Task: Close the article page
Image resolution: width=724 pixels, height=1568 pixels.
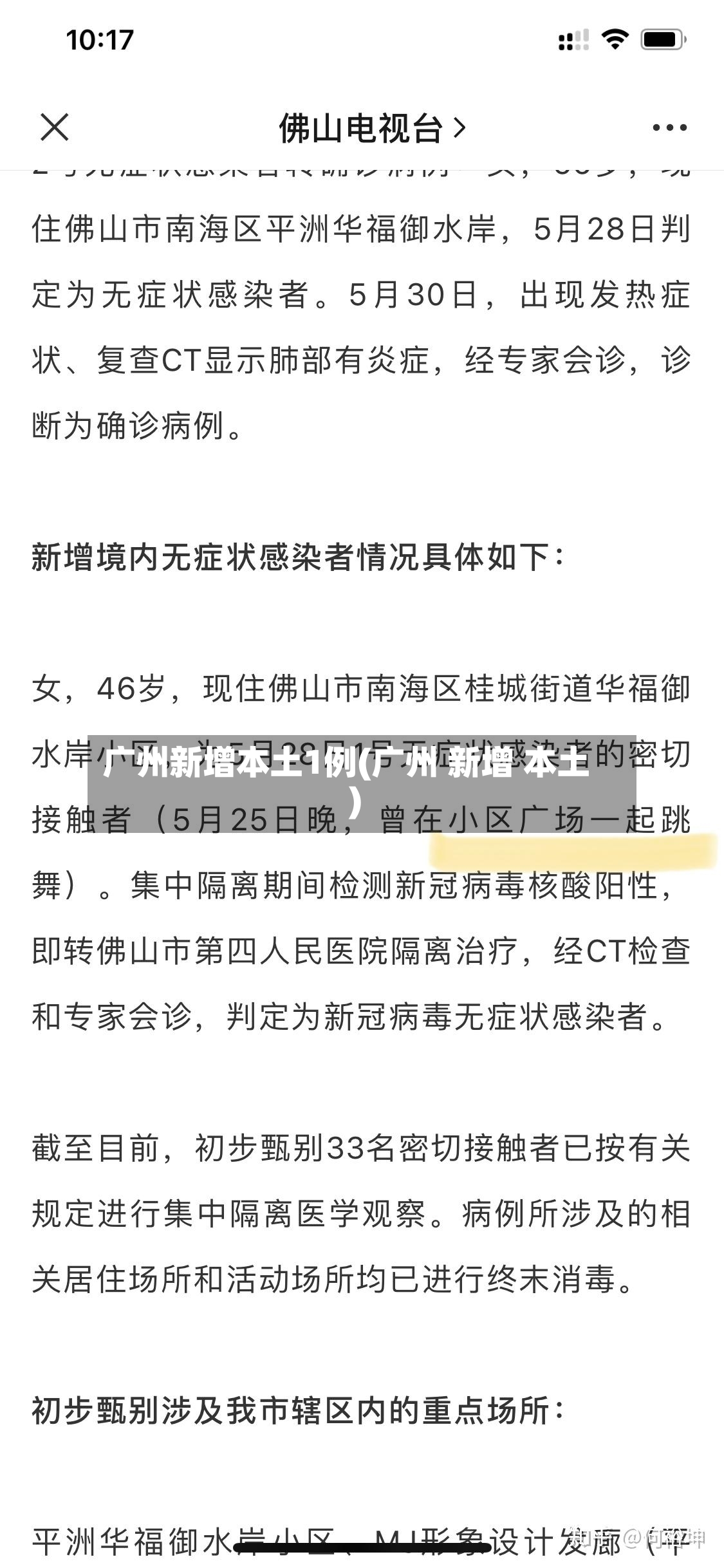Action: (x=55, y=127)
